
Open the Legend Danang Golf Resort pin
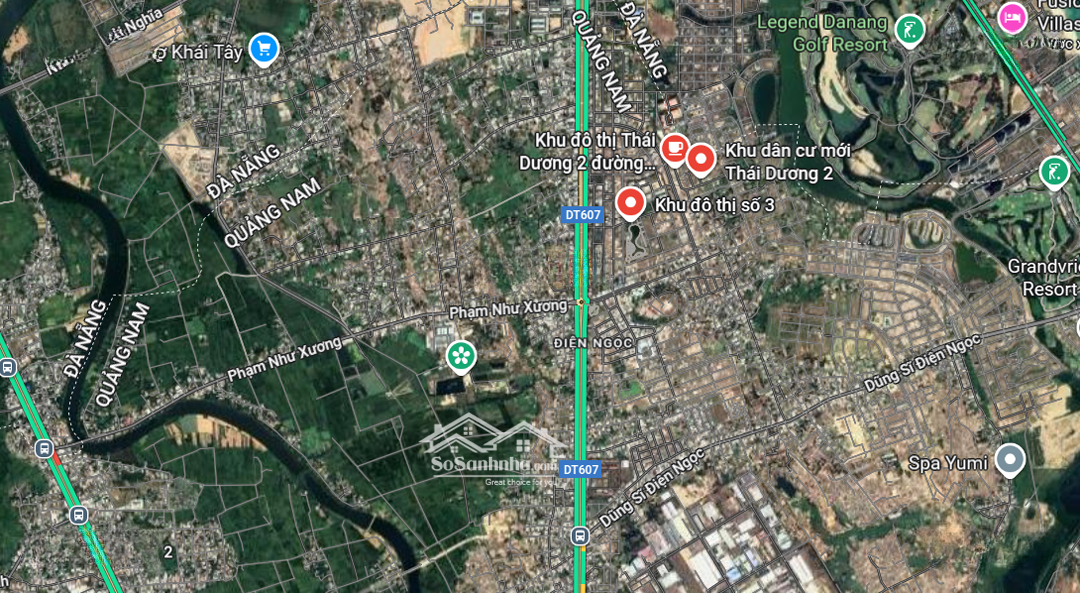point(909,29)
